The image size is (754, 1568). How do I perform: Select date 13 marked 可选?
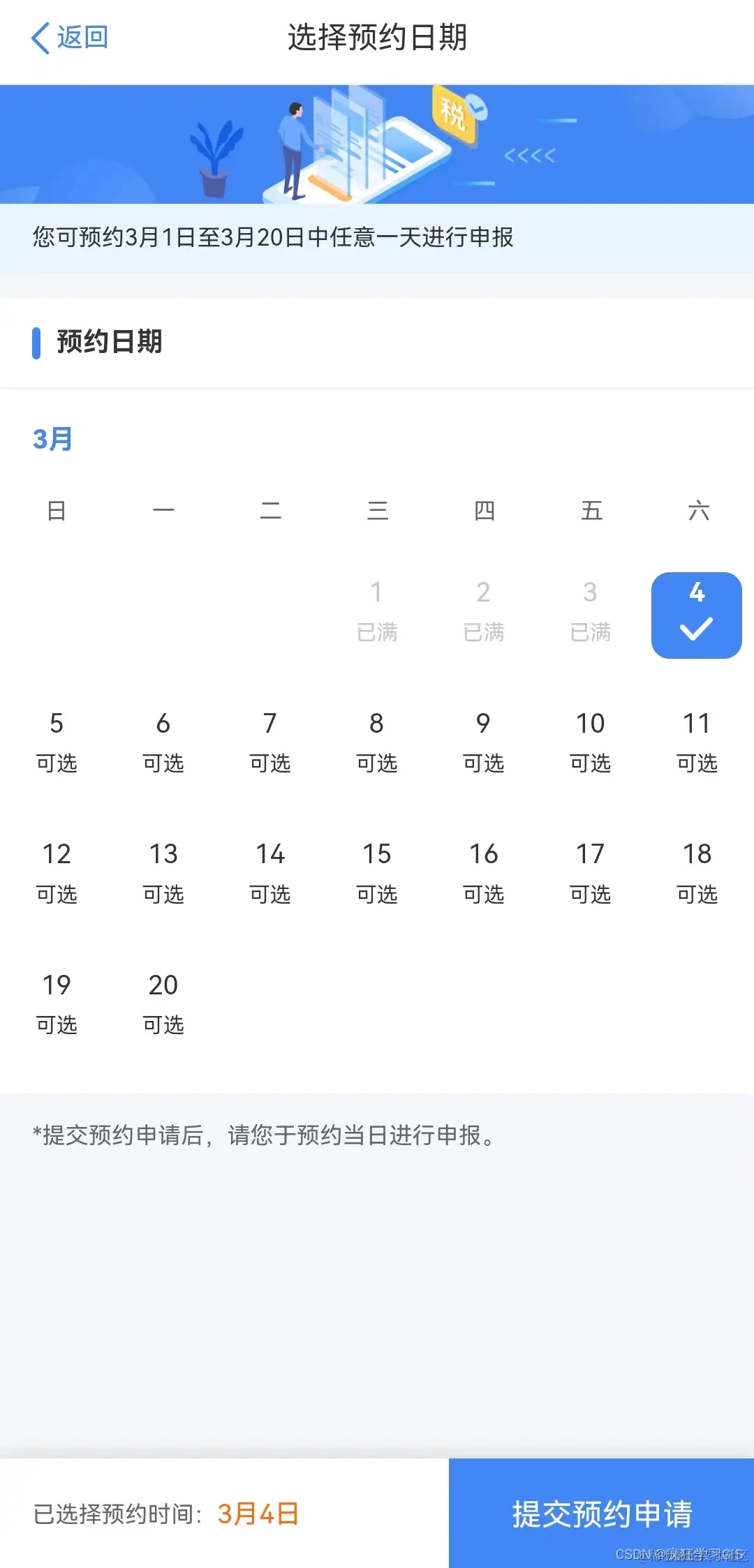tap(163, 872)
